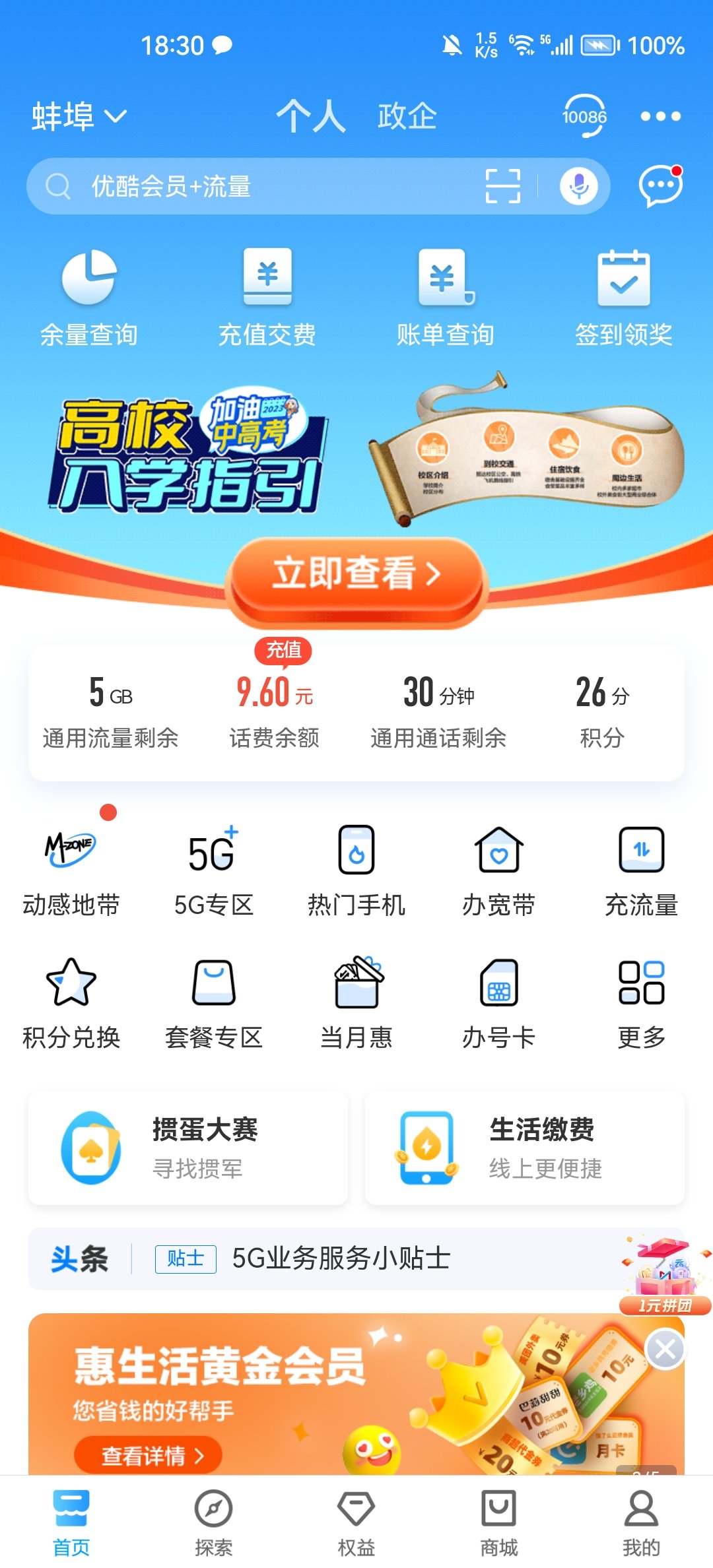
Task: Open the 蚌埠 city dropdown
Action: click(79, 117)
